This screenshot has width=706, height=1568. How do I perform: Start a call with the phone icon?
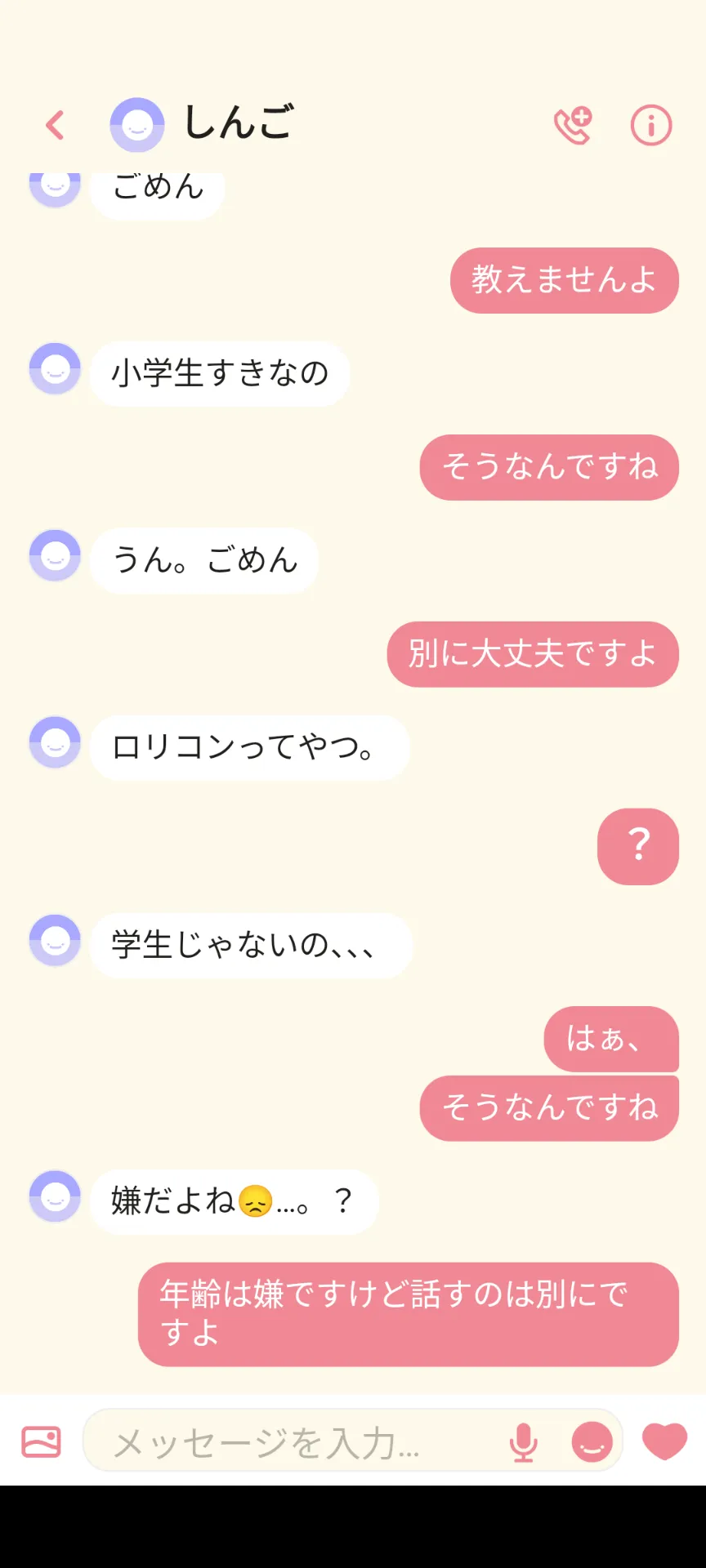573,125
